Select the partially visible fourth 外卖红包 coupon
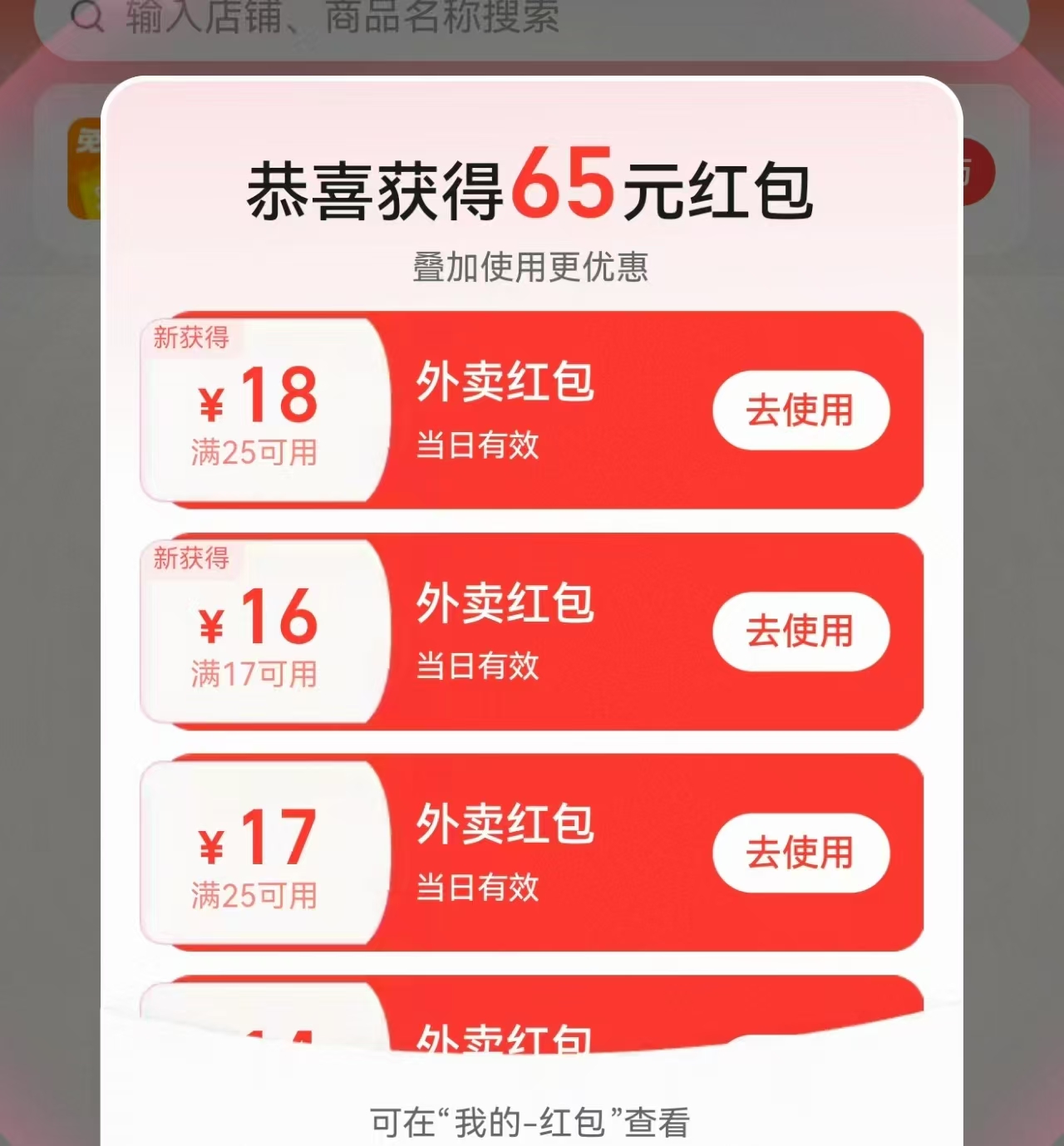The height and width of the screenshot is (1146, 1064). [x=532, y=1030]
